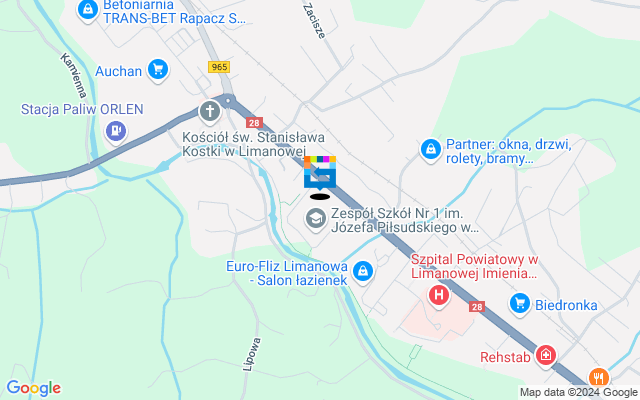The width and height of the screenshot is (640, 400).
Task: Select the Betoniarnia TRANS-BET Rapacz marker
Action: point(88,10)
